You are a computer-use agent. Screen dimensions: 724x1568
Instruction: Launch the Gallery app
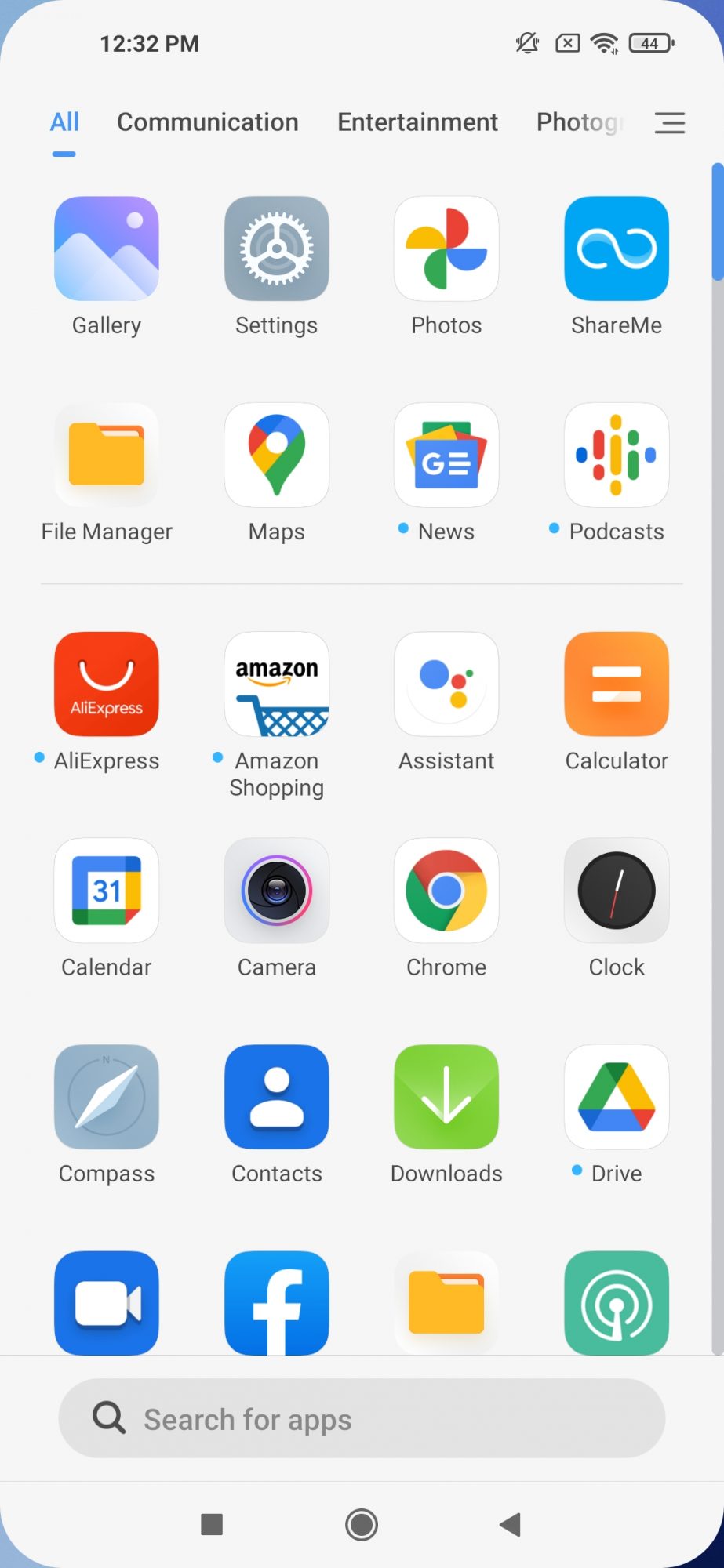[107, 249]
